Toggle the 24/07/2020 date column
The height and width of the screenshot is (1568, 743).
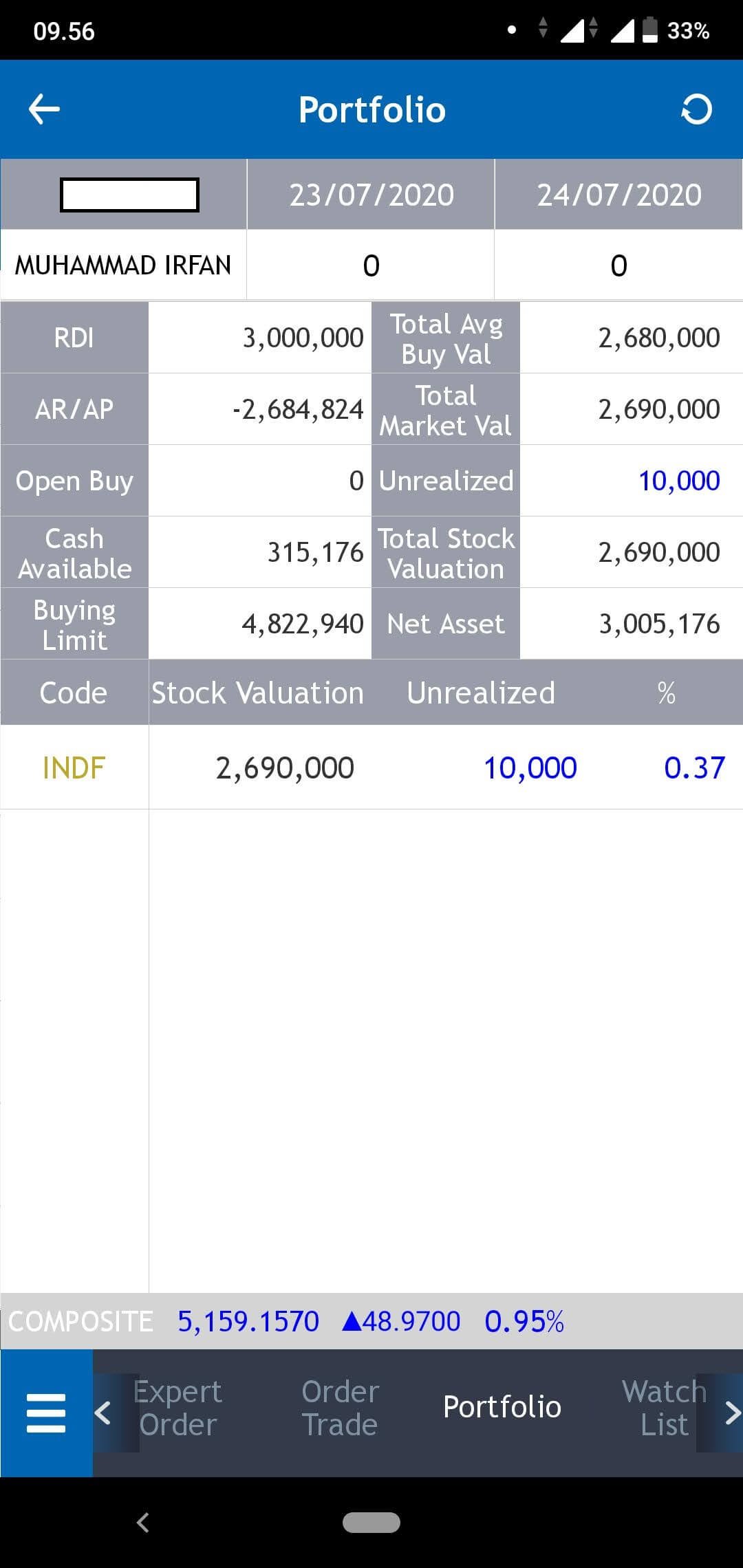(618, 194)
